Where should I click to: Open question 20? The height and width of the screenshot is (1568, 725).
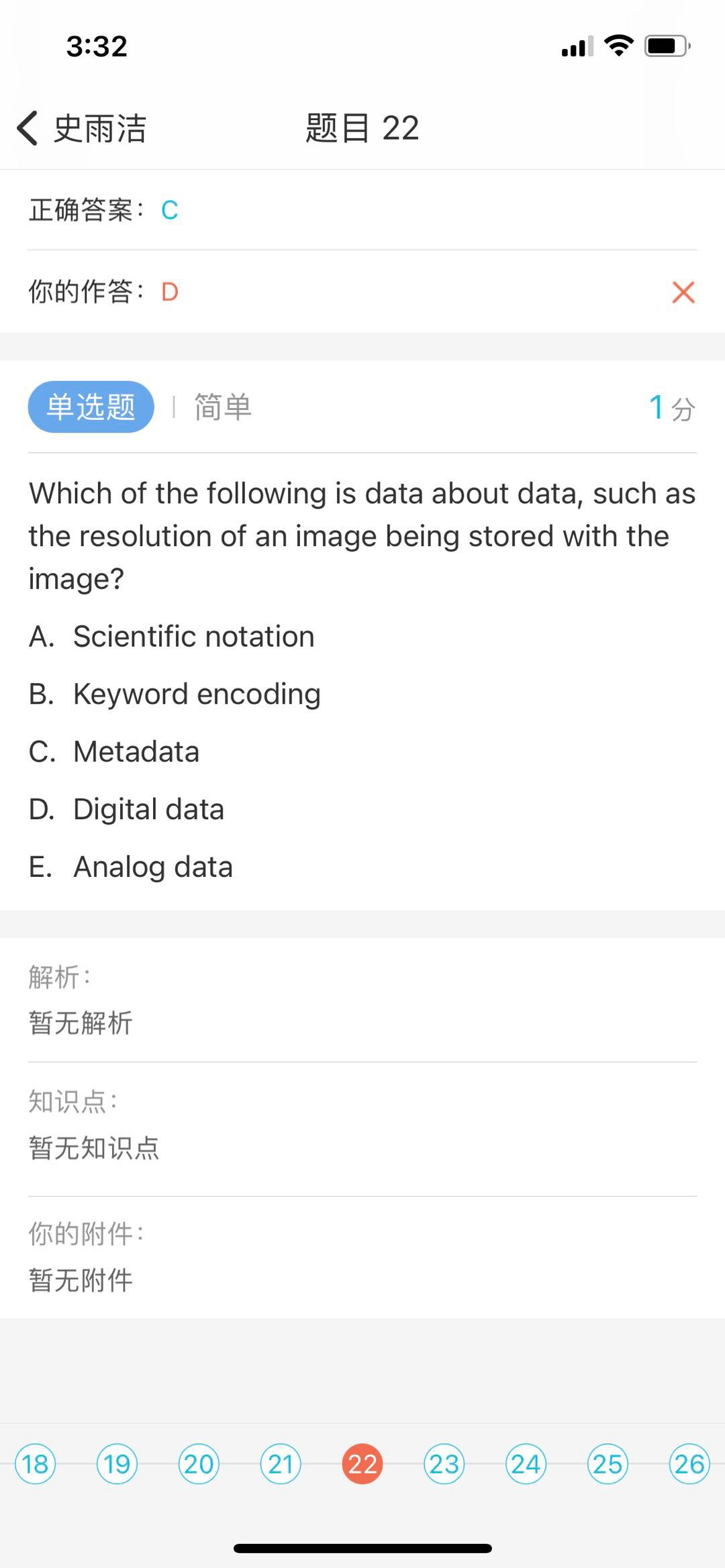click(x=199, y=1463)
